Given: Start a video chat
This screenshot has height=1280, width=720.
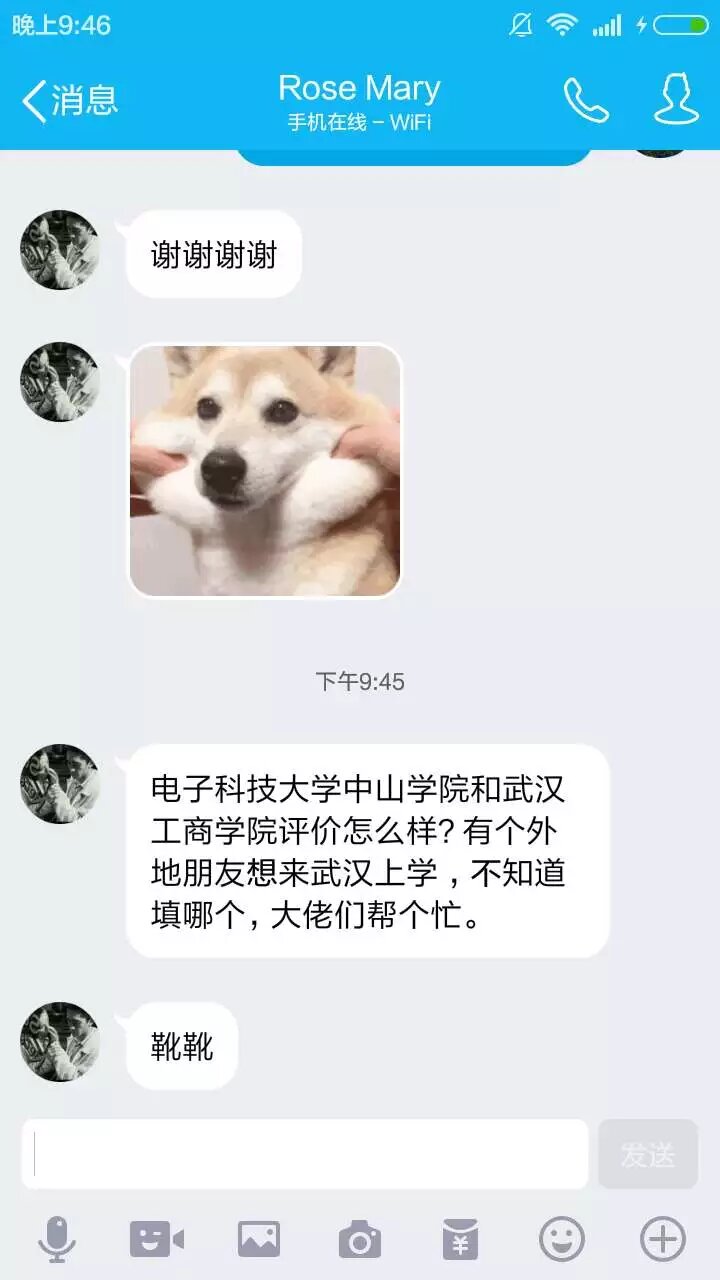Looking at the screenshot, I should [x=157, y=1240].
